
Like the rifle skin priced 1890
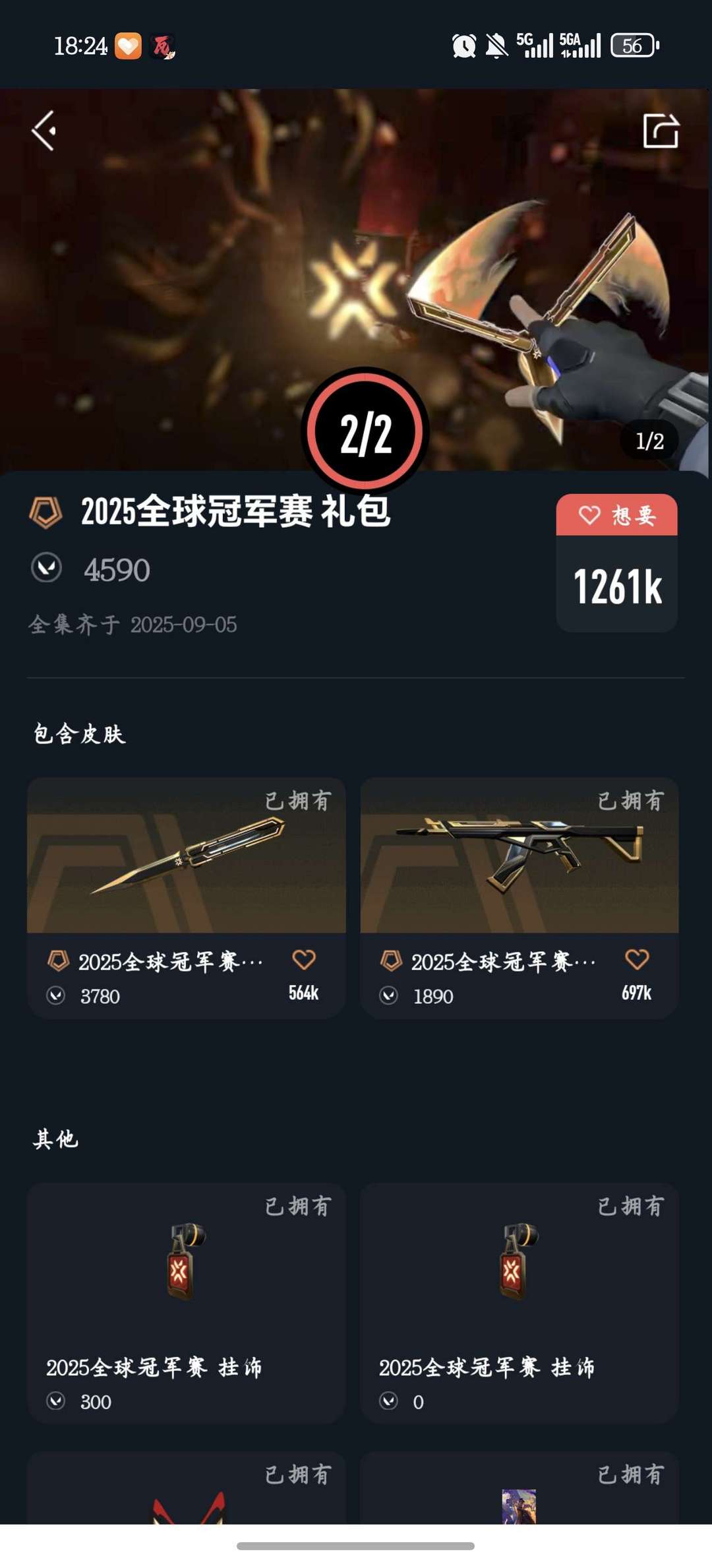[x=637, y=960]
